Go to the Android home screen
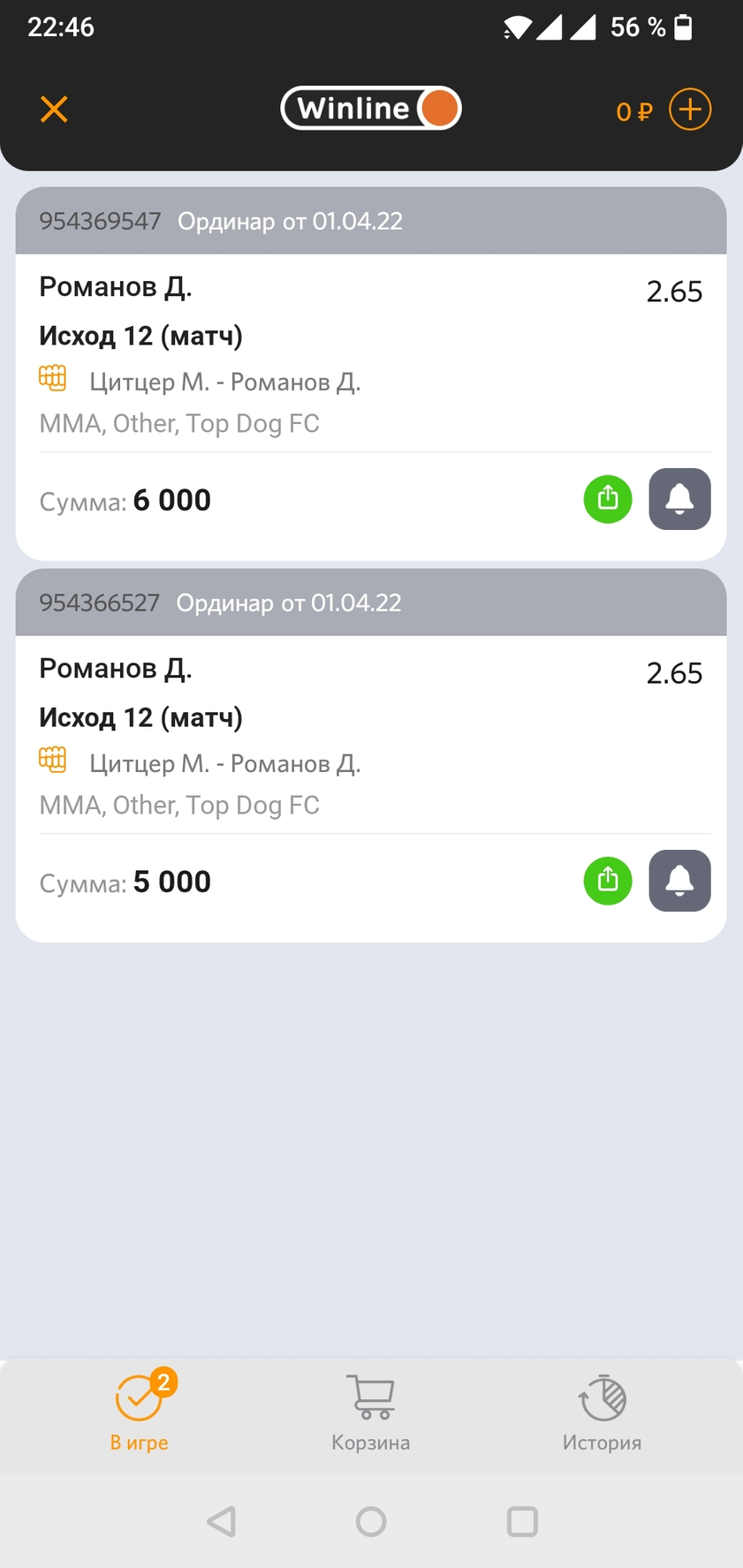Image resolution: width=743 pixels, height=1568 pixels. tap(371, 1521)
